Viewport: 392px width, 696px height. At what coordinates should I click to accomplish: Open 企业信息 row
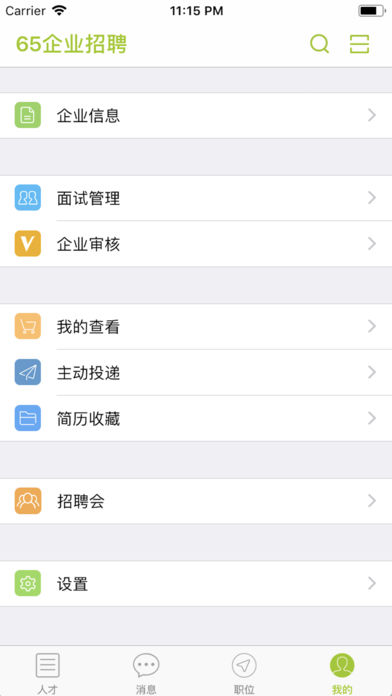tap(196, 115)
